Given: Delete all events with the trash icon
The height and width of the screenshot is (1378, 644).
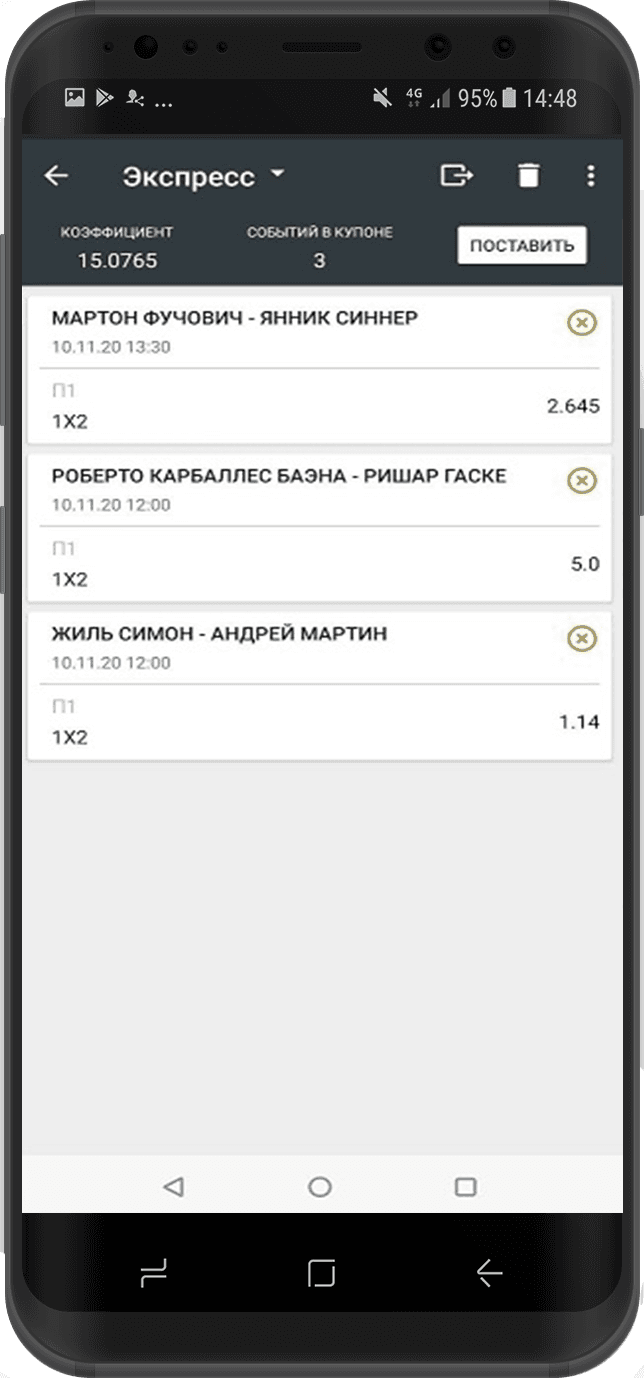Looking at the screenshot, I should click(x=528, y=177).
